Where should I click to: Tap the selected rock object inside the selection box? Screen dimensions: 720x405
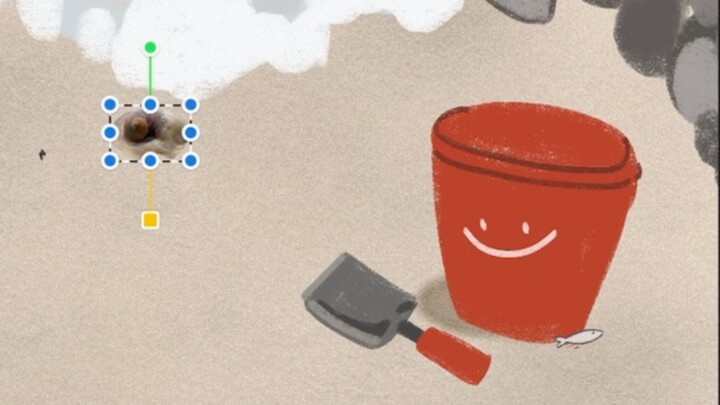(x=150, y=131)
